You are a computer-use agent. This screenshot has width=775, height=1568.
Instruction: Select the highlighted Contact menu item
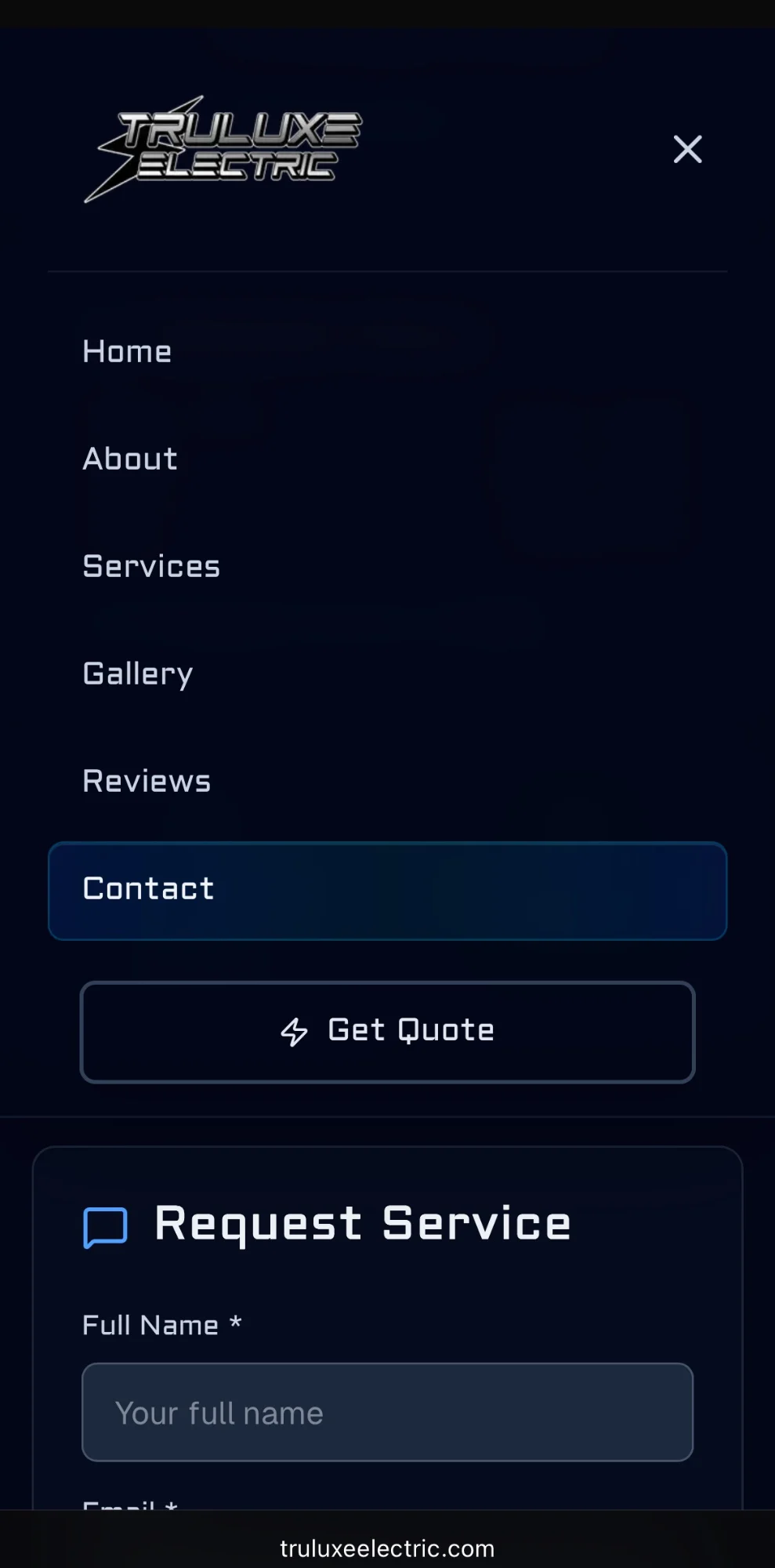(148, 888)
